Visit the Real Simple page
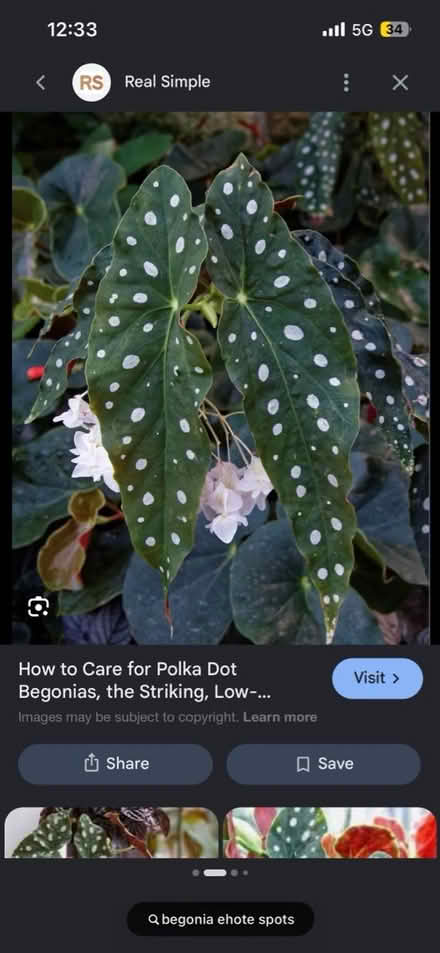440x953 pixels. (x=377, y=678)
